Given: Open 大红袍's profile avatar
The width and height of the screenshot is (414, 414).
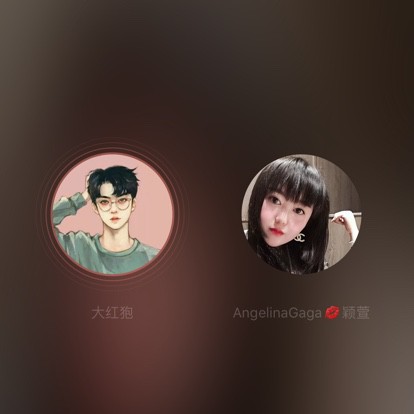Looking at the screenshot, I should (113, 214).
